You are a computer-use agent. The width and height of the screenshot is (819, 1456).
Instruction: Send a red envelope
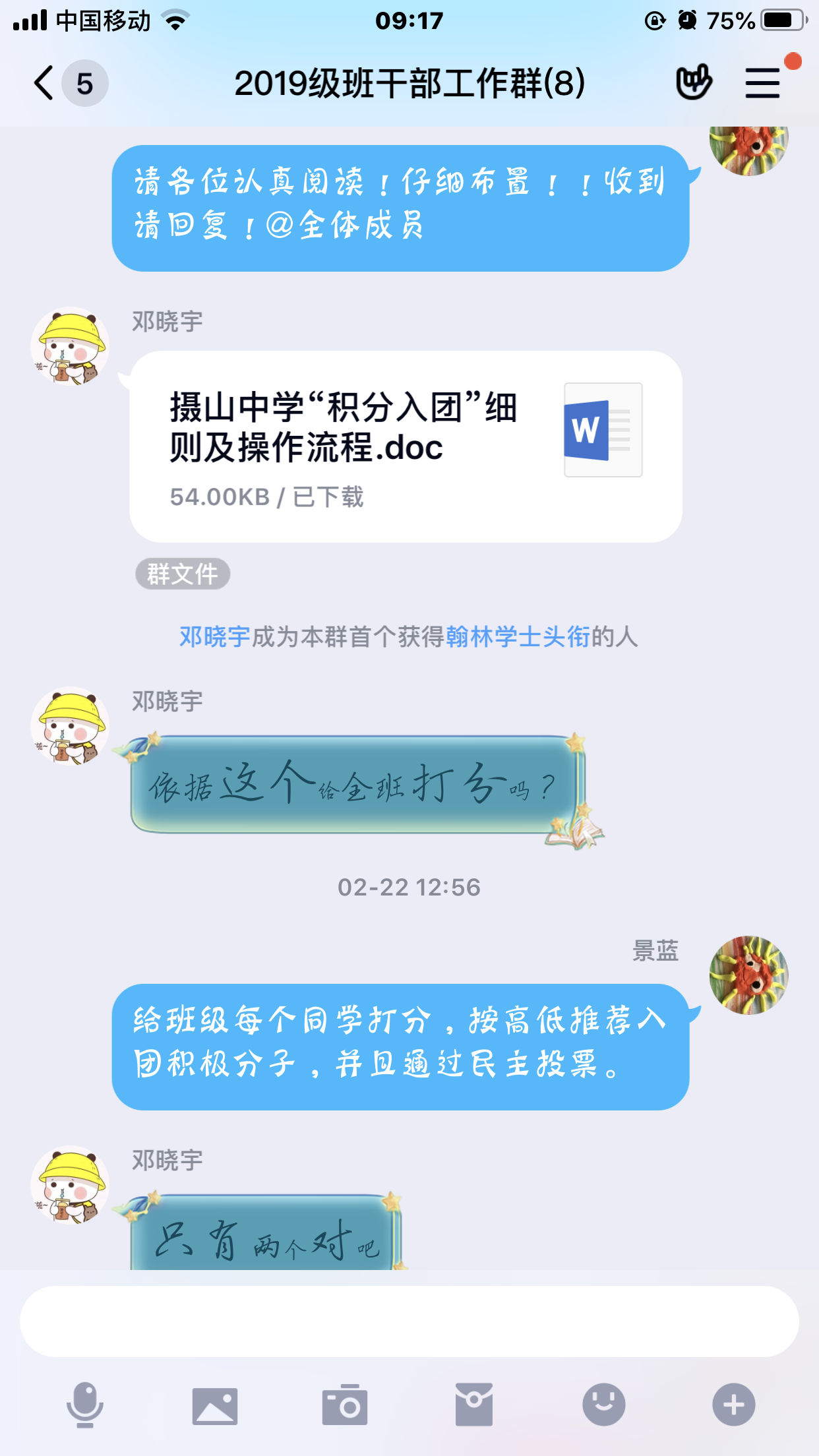point(473,1405)
